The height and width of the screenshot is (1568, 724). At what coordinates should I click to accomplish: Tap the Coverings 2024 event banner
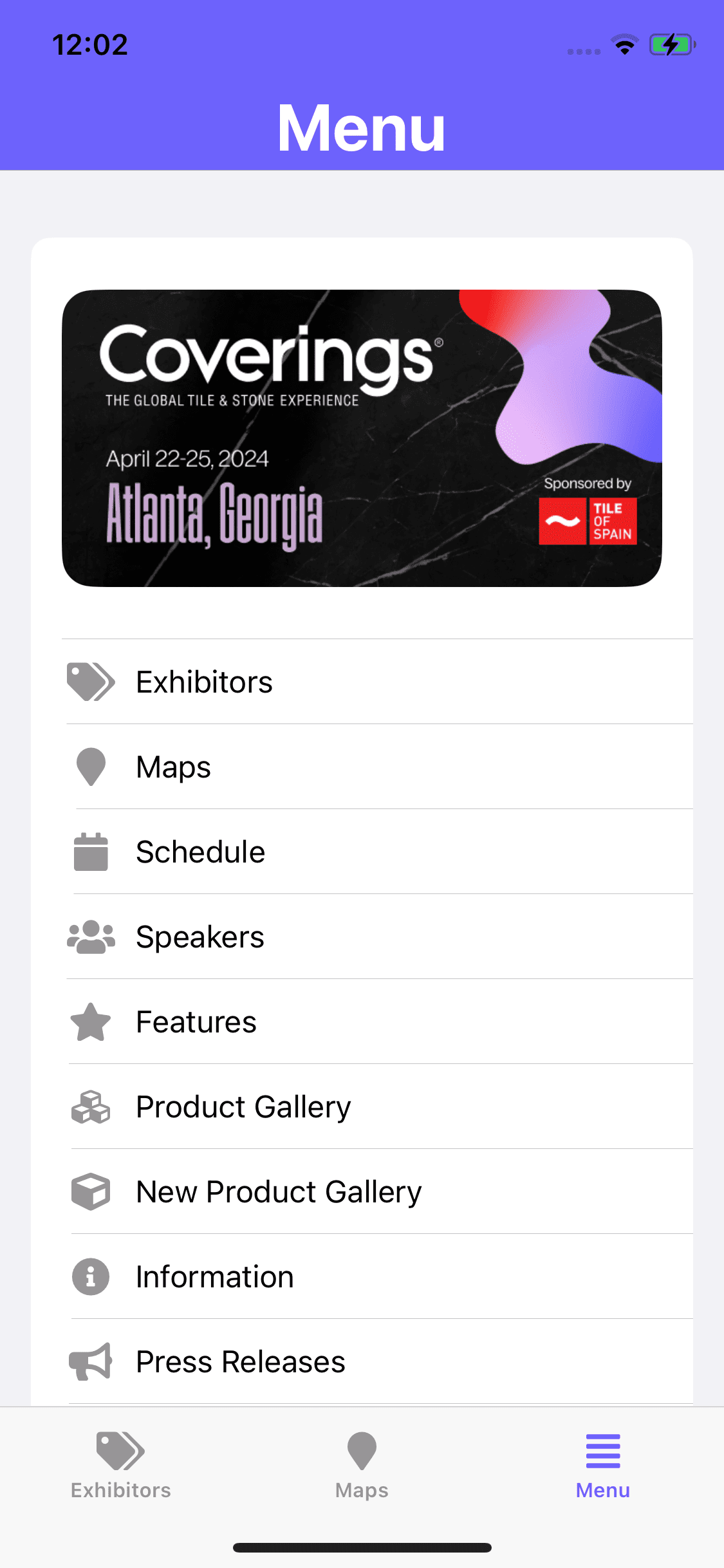pos(362,440)
